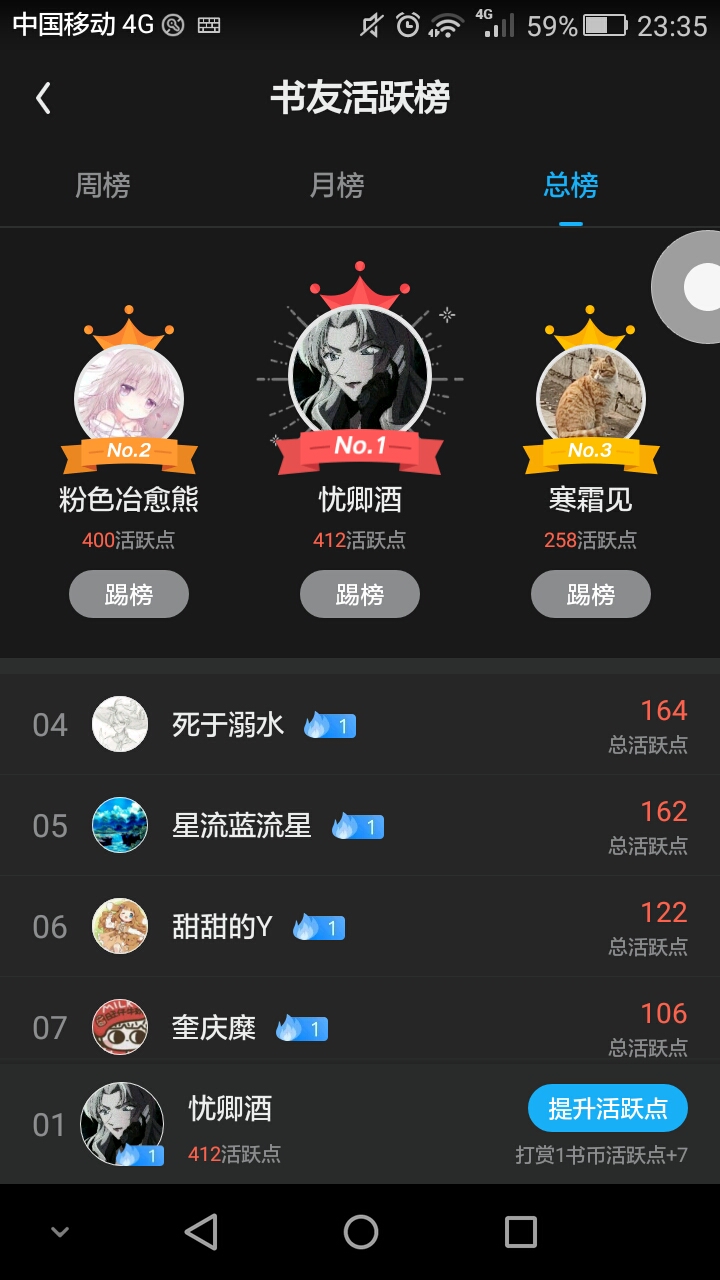Screen dimensions: 720x1280
Task: Open rank 05 user 星流蓝流星
Action: pyautogui.click(x=360, y=825)
